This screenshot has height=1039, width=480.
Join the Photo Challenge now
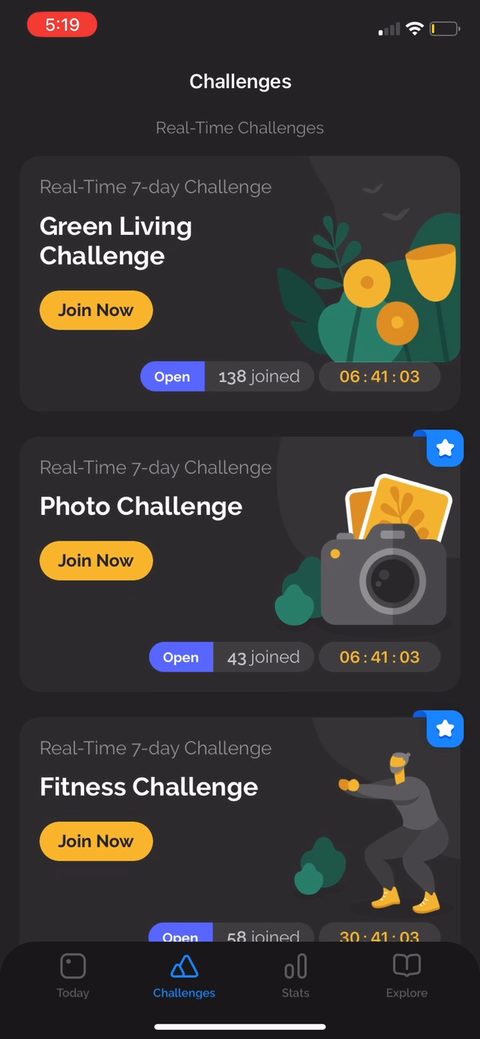tap(96, 561)
